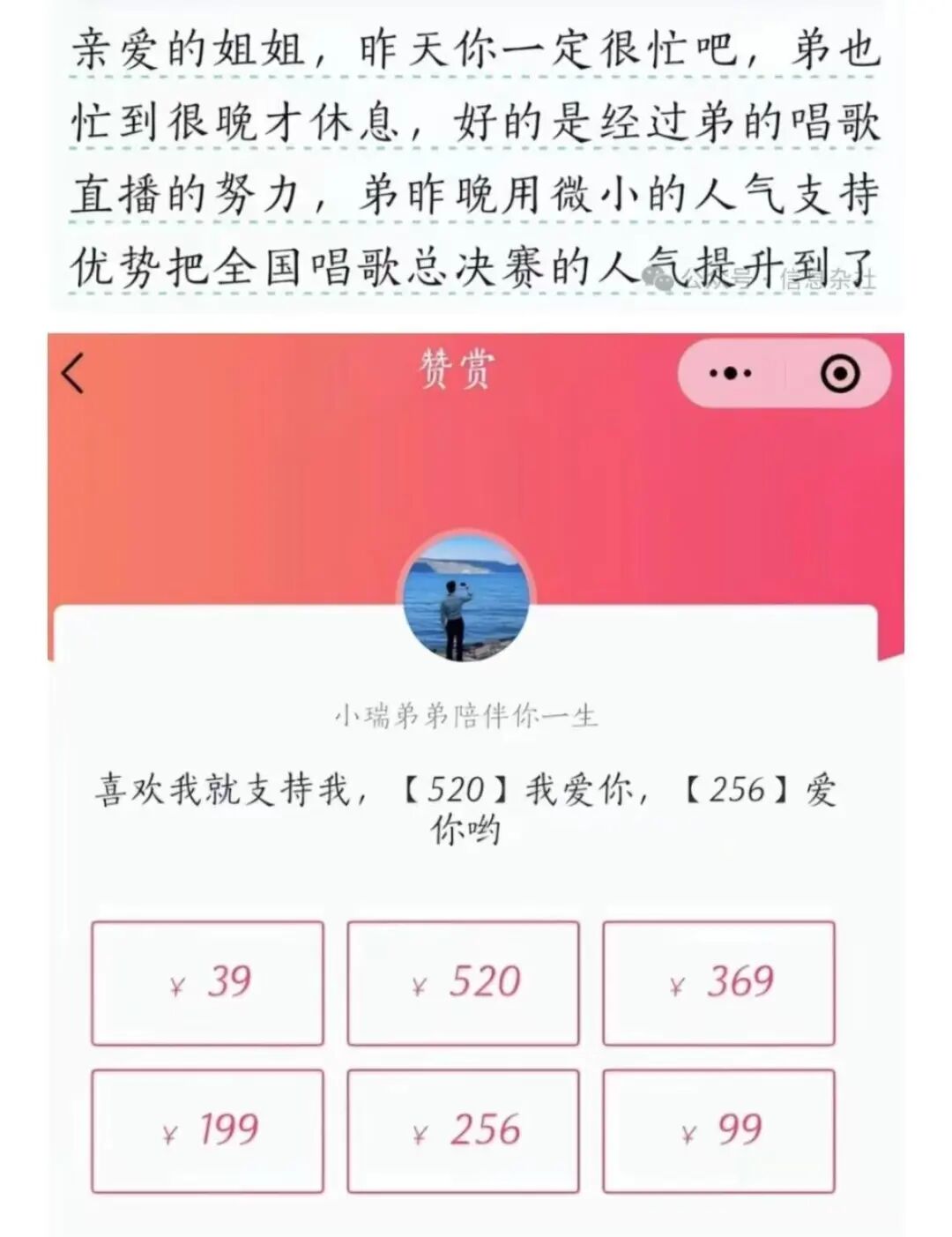
Task: Pick the ¥369 reward amount
Action: [718, 983]
